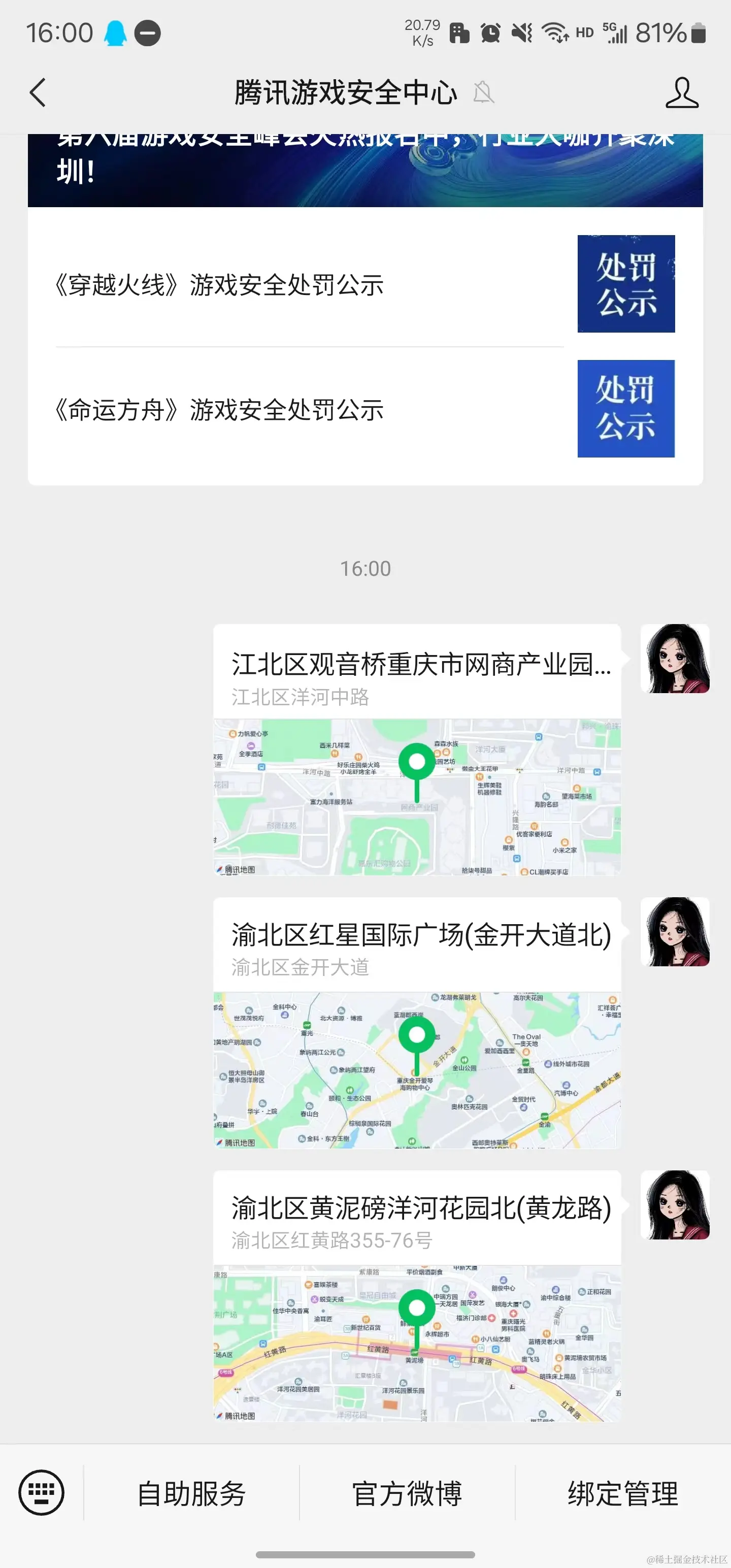
Task: Open the 自助服务 menu
Action: click(x=191, y=1493)
